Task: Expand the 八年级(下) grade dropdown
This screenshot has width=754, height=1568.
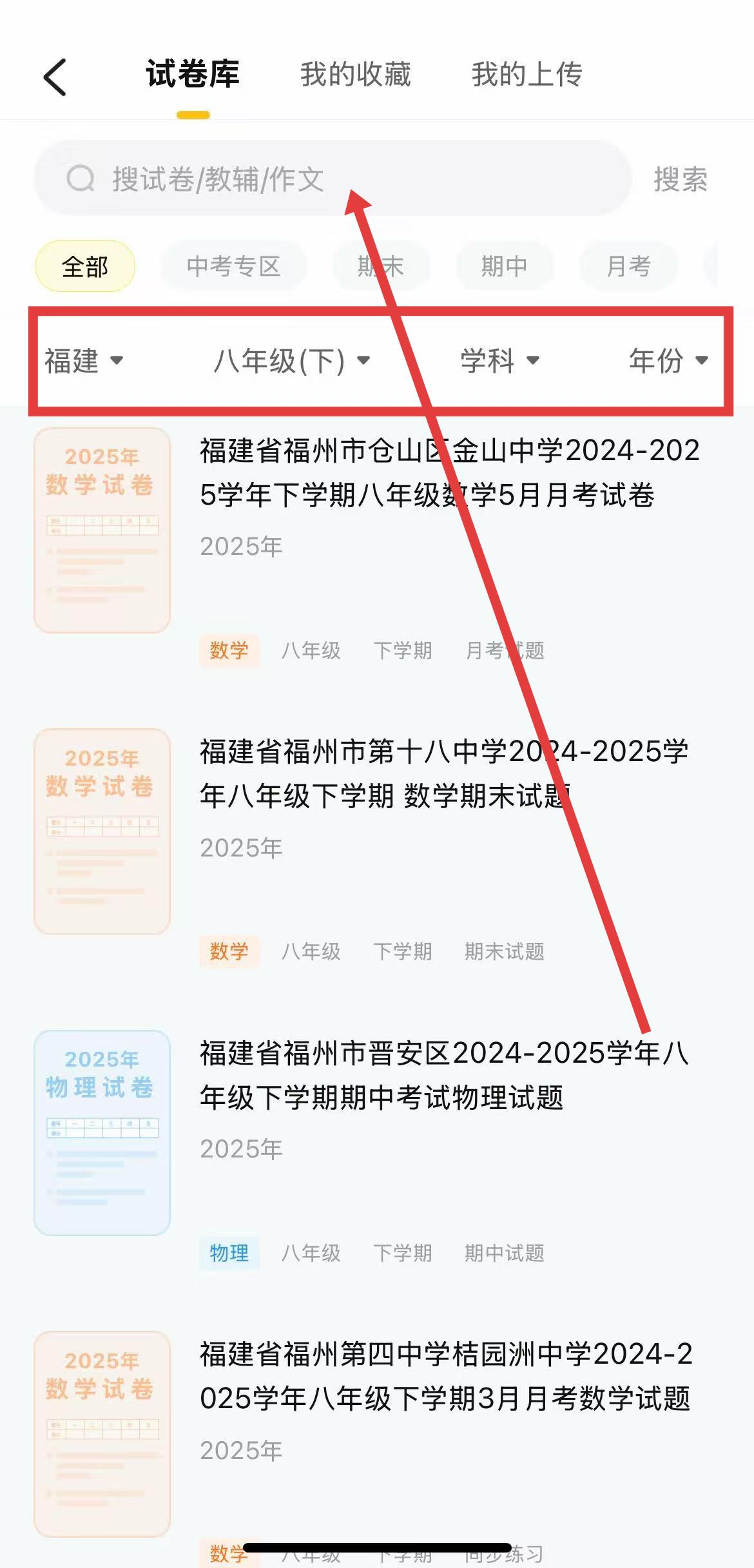Action: click(291, 360)
